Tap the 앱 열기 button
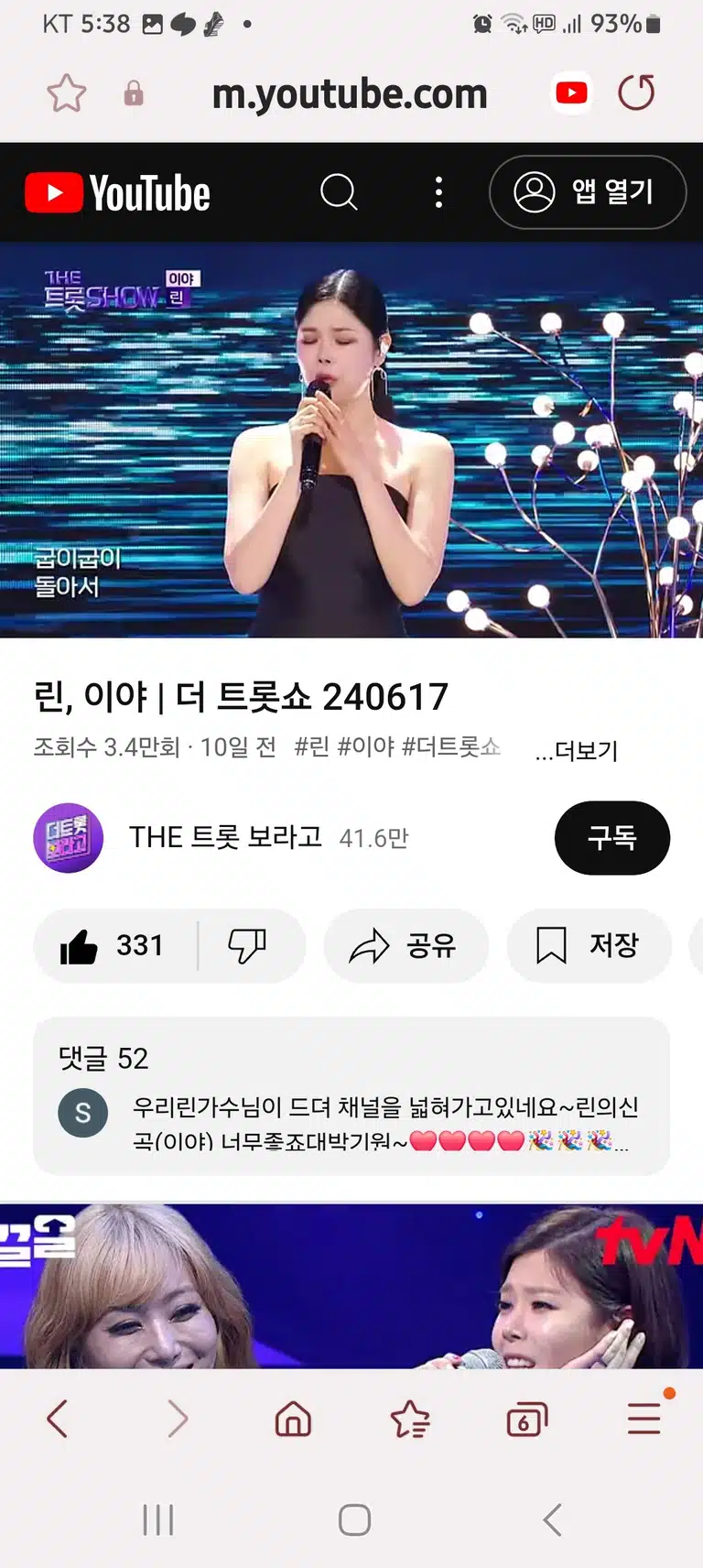703x1568 pixels. pos(588,192)
